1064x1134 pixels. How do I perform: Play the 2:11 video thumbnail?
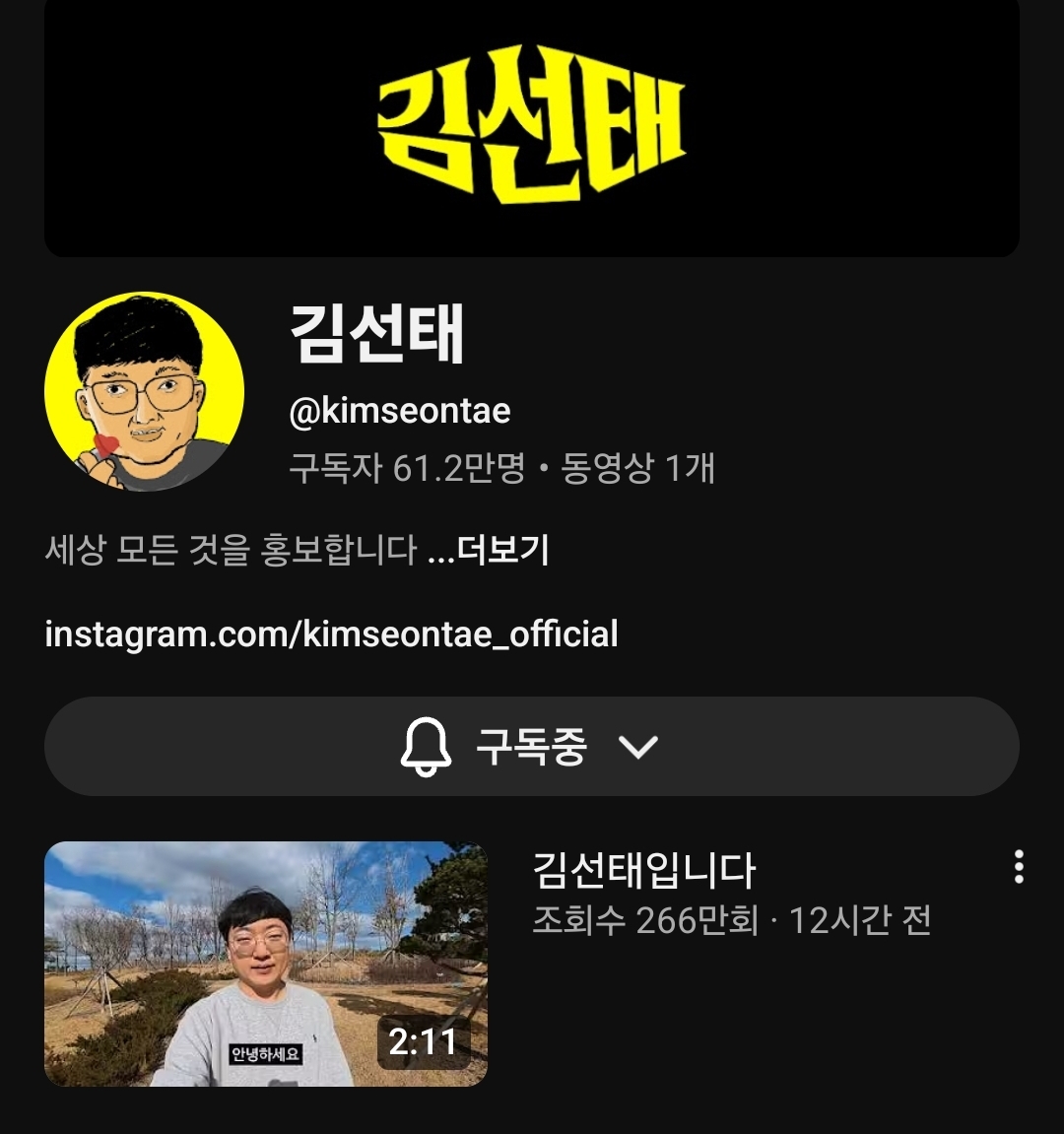click(x=265, y=964)
